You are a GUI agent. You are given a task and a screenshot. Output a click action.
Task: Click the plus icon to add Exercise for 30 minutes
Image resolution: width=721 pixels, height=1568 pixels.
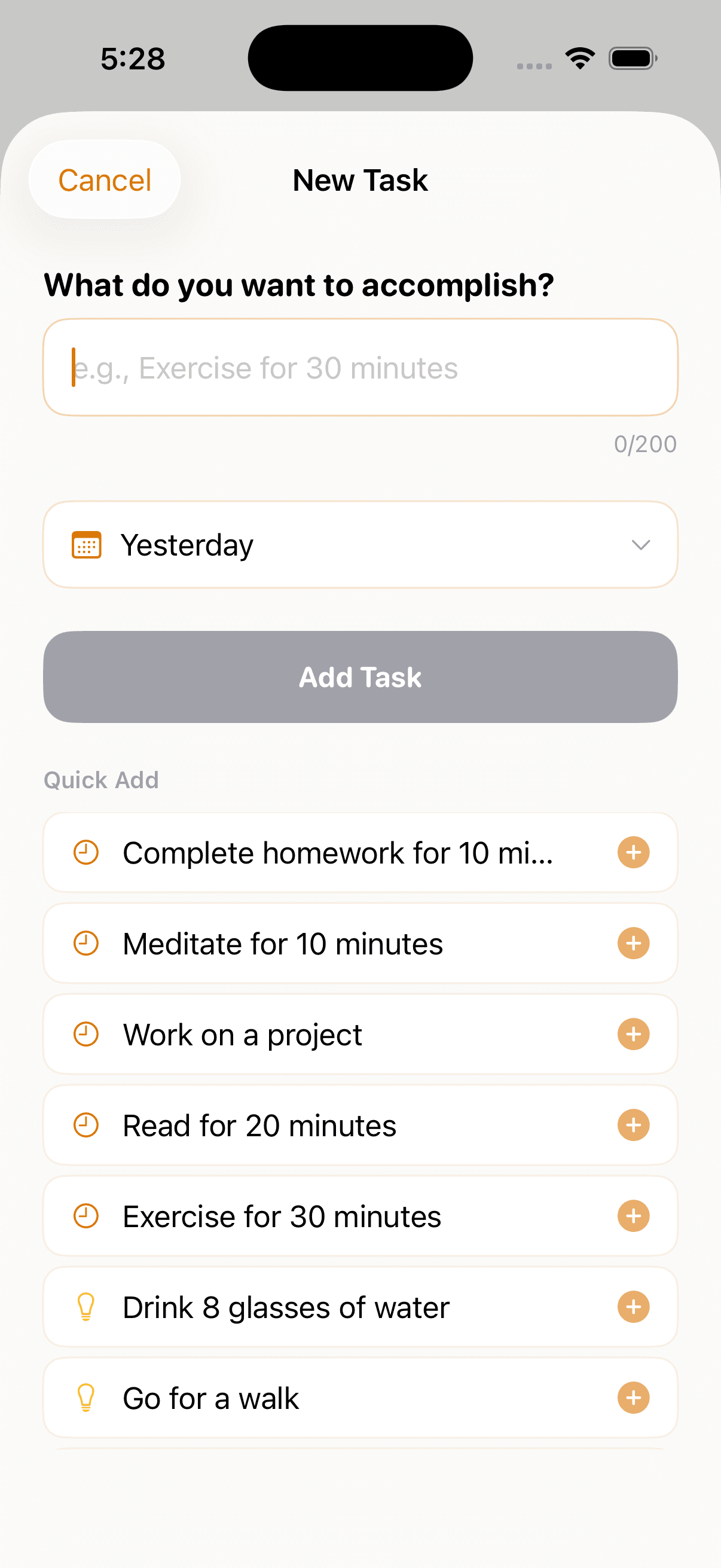pyautogui.click(x=633, y=1216)
